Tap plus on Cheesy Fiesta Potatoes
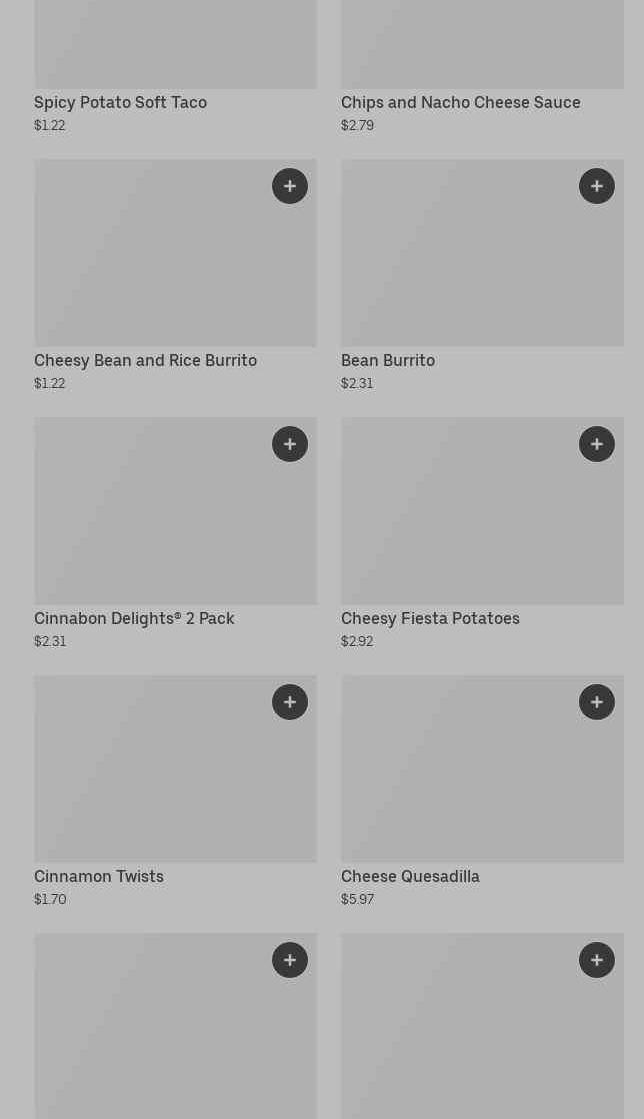This screenshot has height=1119, width=644. 597,444
